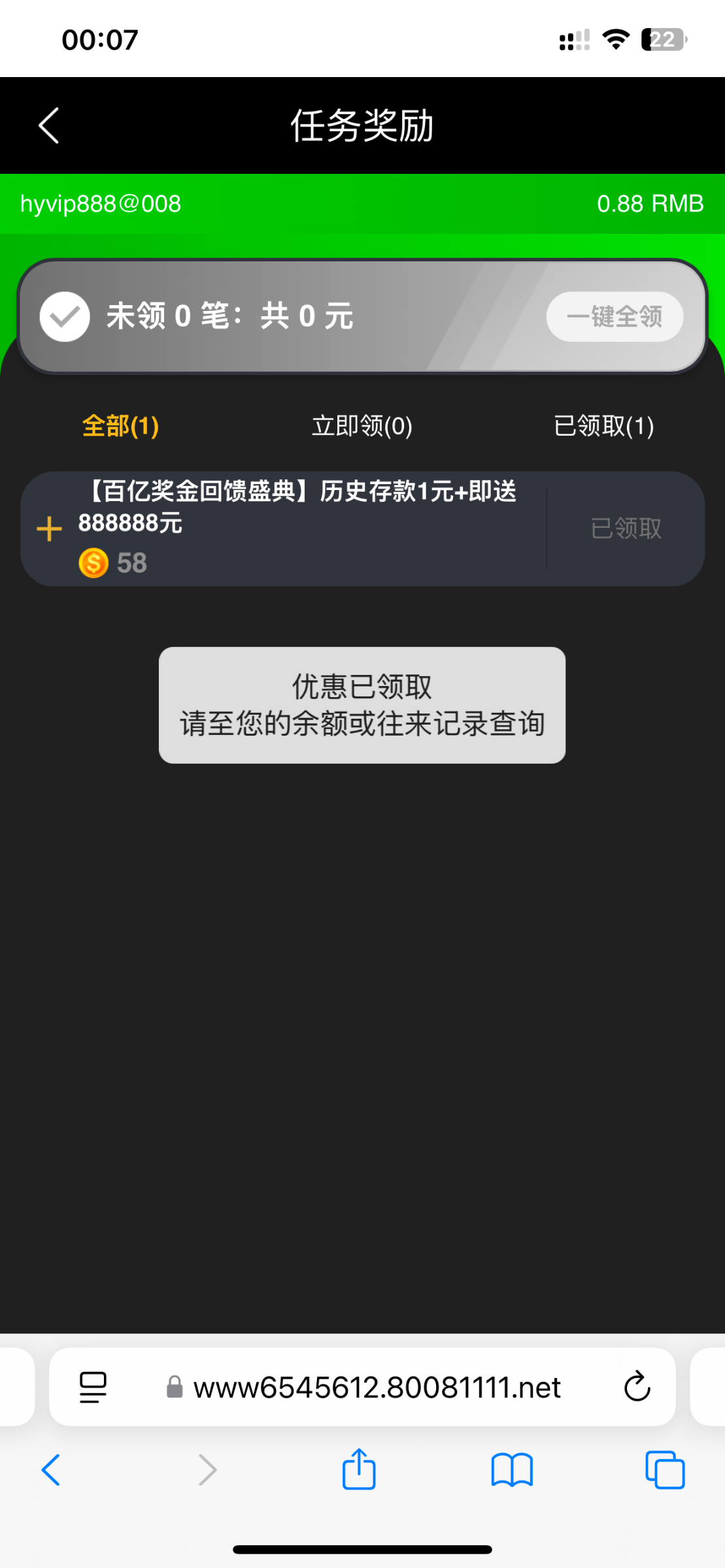Tap the 已领取 button on the reward card
The image size is (725, 1568).
[626, 529]
